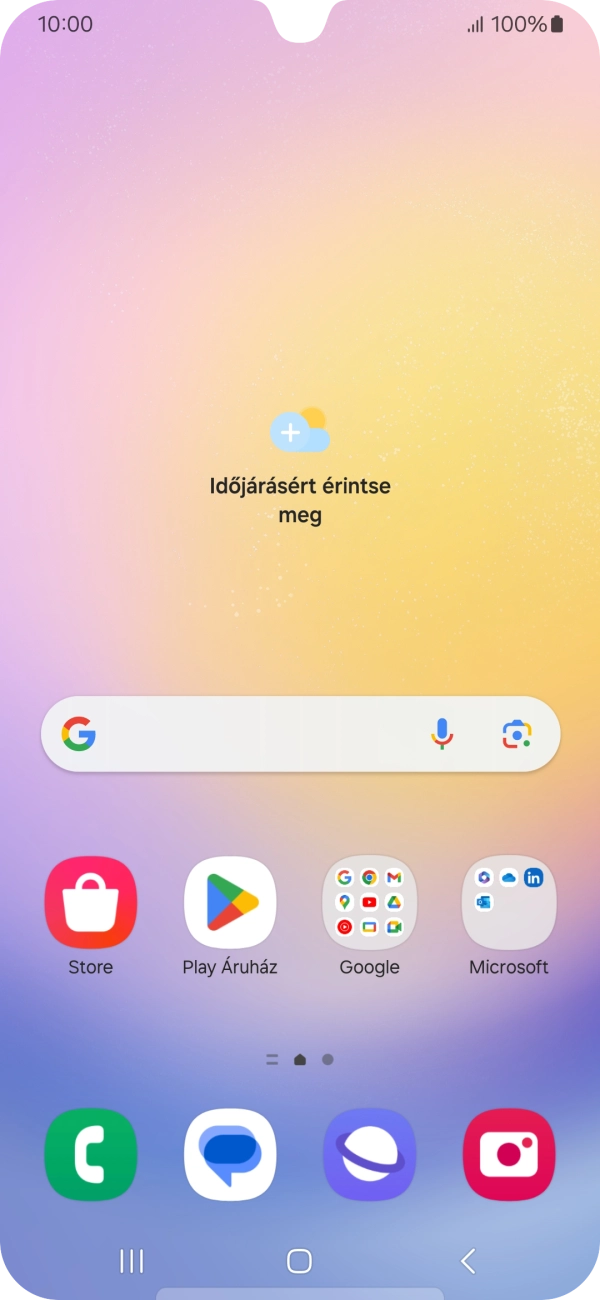
Task: Open the Google search bar
Action: point(250,735)
